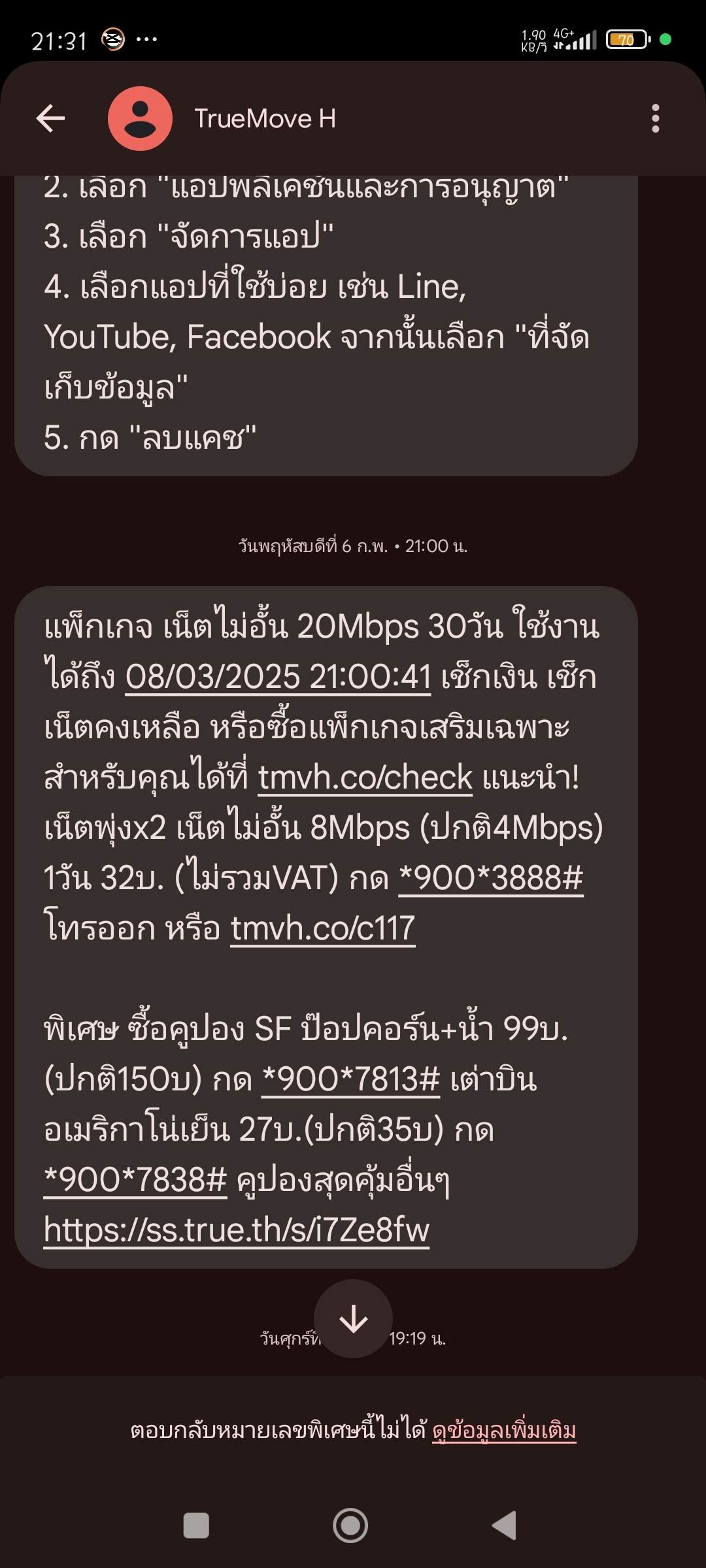The image size is (706, 1568).
Task: Dial the *900*7838# code
Action: [135, 1180]
